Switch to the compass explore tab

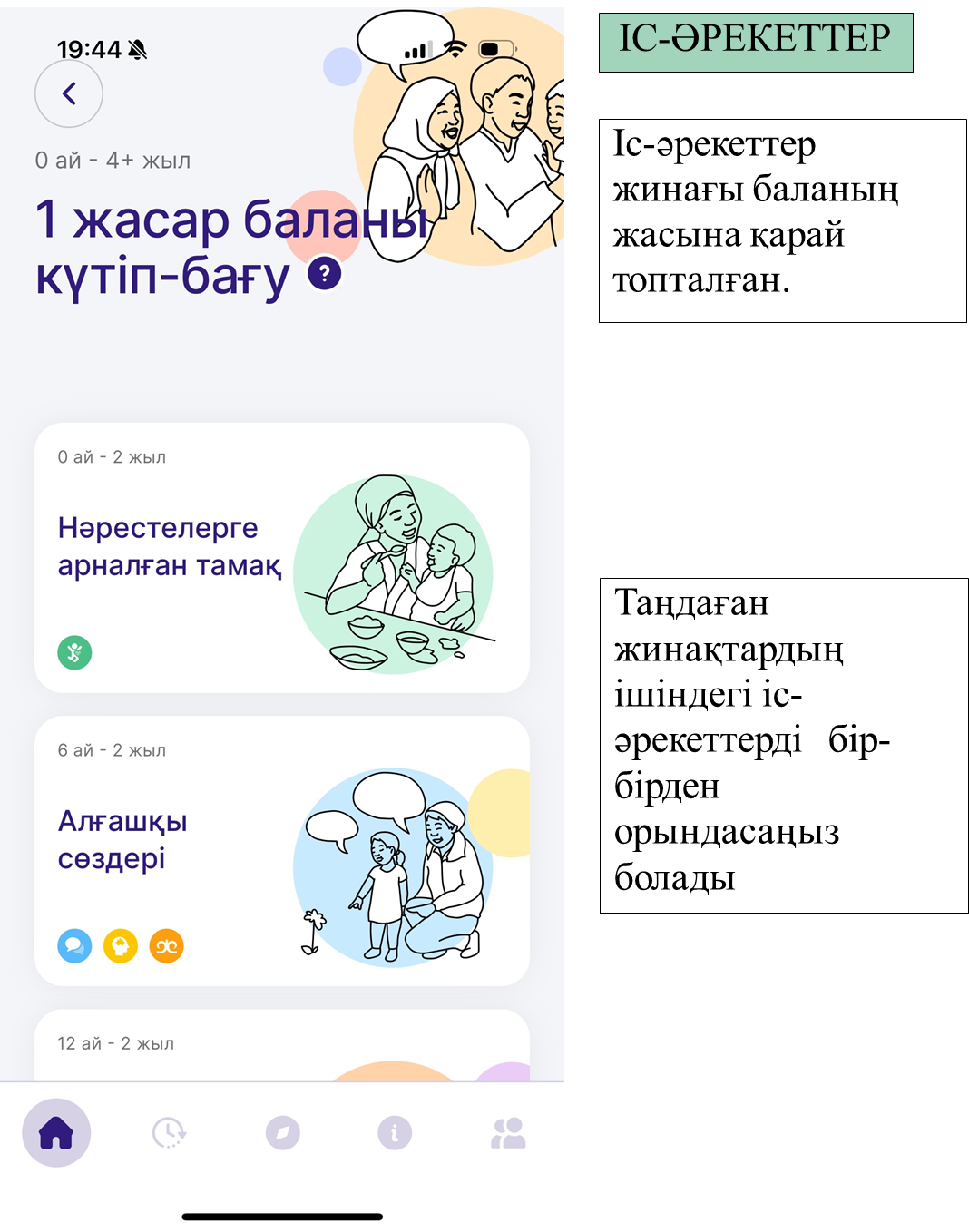(282, 1132)
